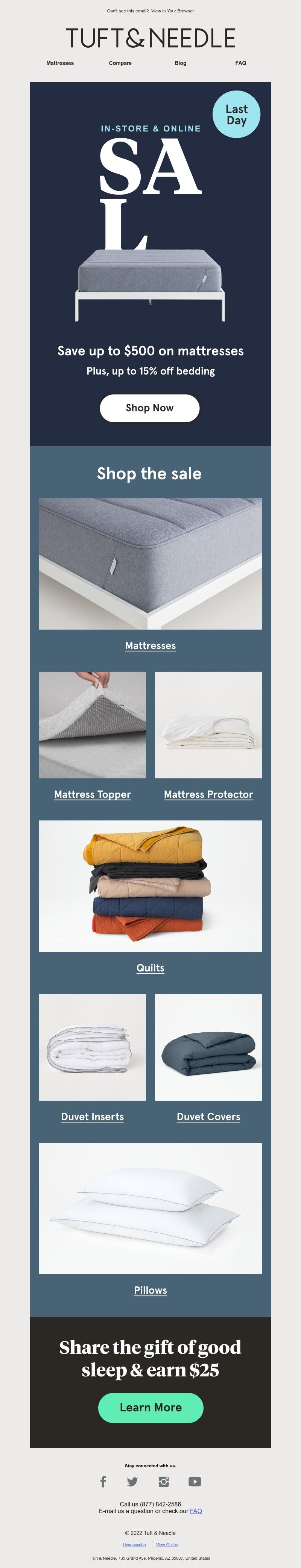Viewport: 301px width, 1568px height.
Task: Tap the Shop Now button
Action: point(150,408)
